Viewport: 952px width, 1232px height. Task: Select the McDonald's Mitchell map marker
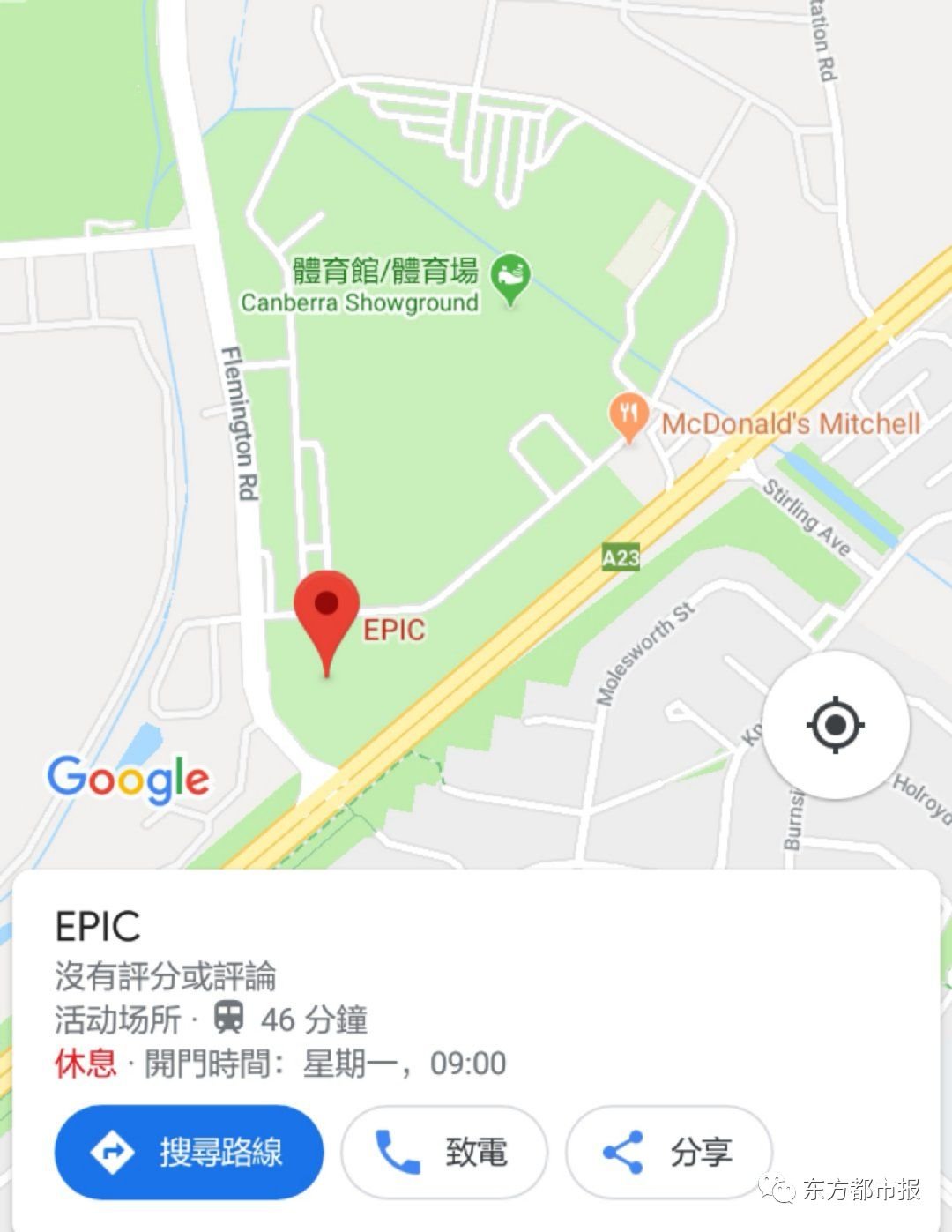pos(628,416)
